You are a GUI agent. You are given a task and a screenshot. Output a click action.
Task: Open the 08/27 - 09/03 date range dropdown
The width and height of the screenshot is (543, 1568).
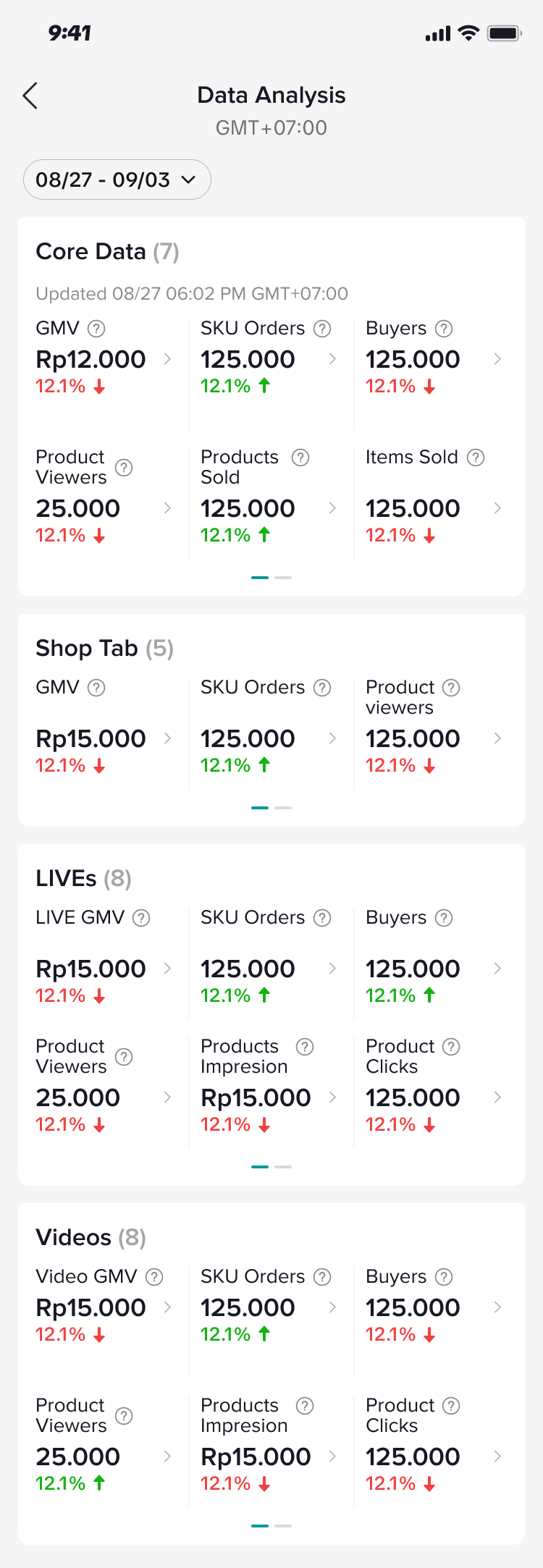(x=117, y=180)
